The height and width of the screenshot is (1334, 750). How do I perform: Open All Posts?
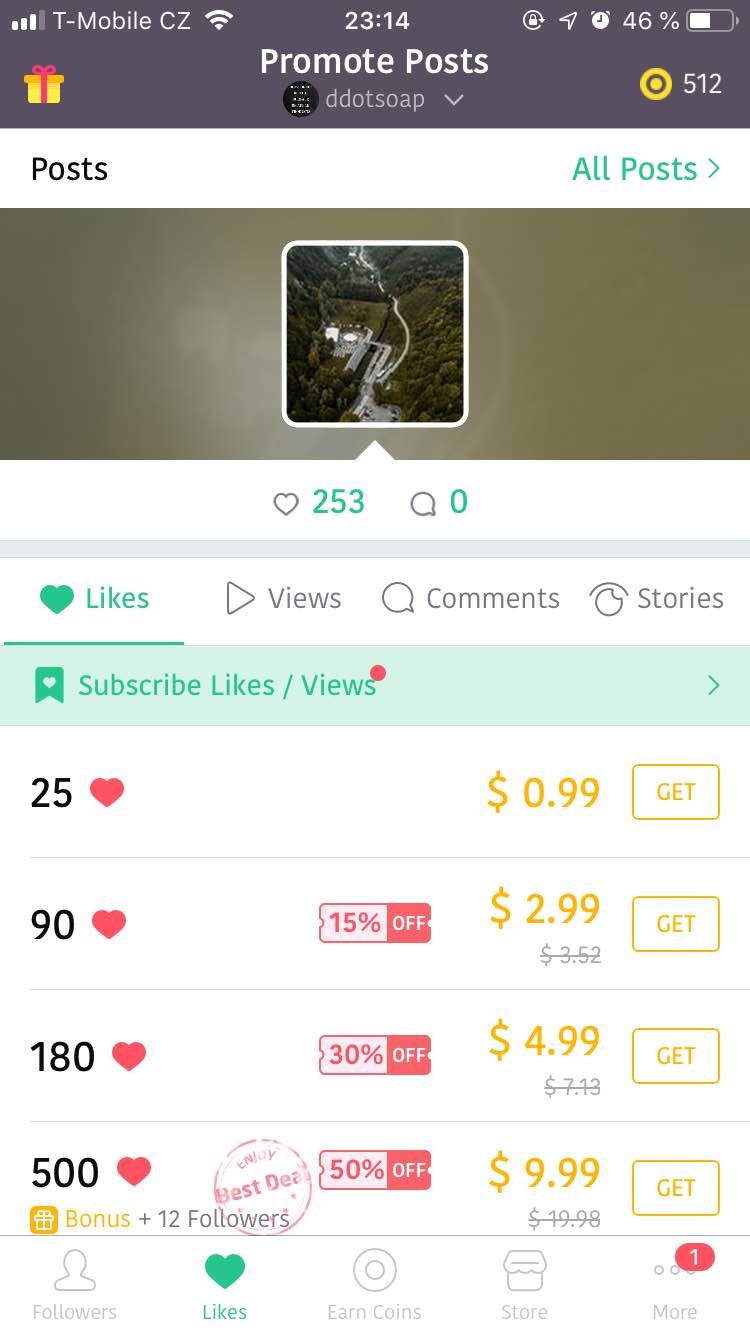(646, 169)
